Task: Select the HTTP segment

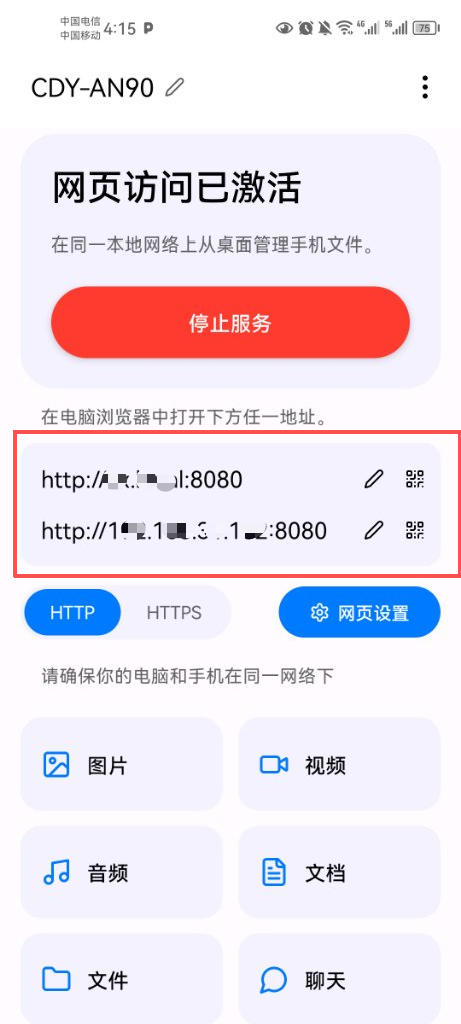Action: (72, 613)
